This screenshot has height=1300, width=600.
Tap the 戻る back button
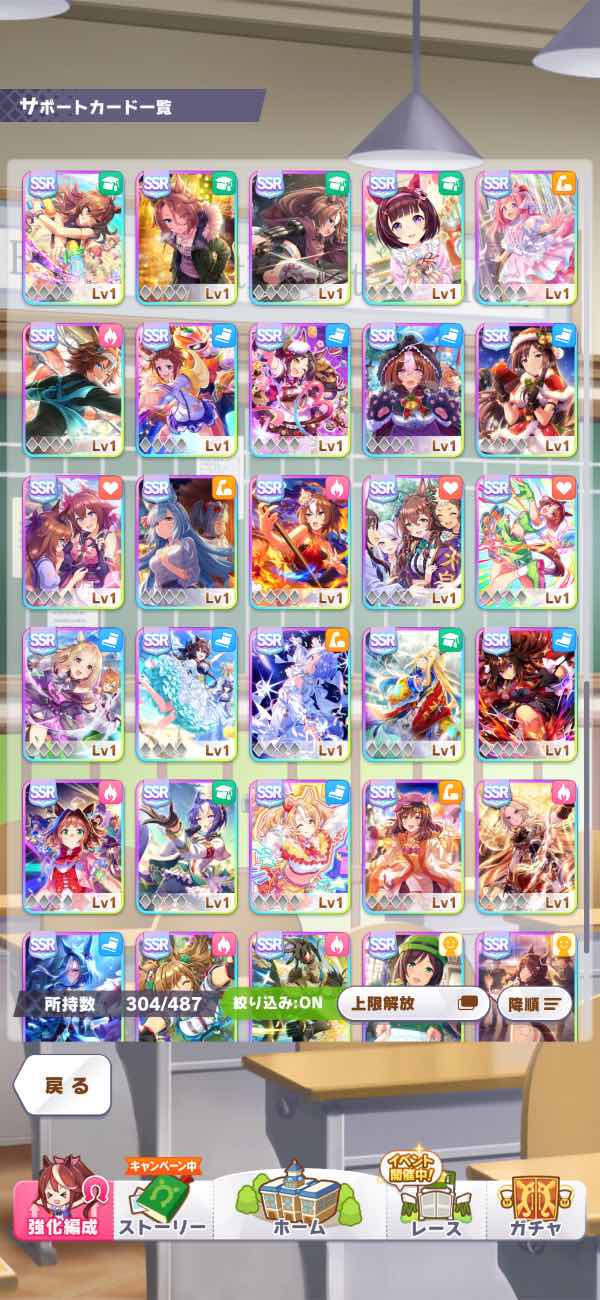(63, 1085)
